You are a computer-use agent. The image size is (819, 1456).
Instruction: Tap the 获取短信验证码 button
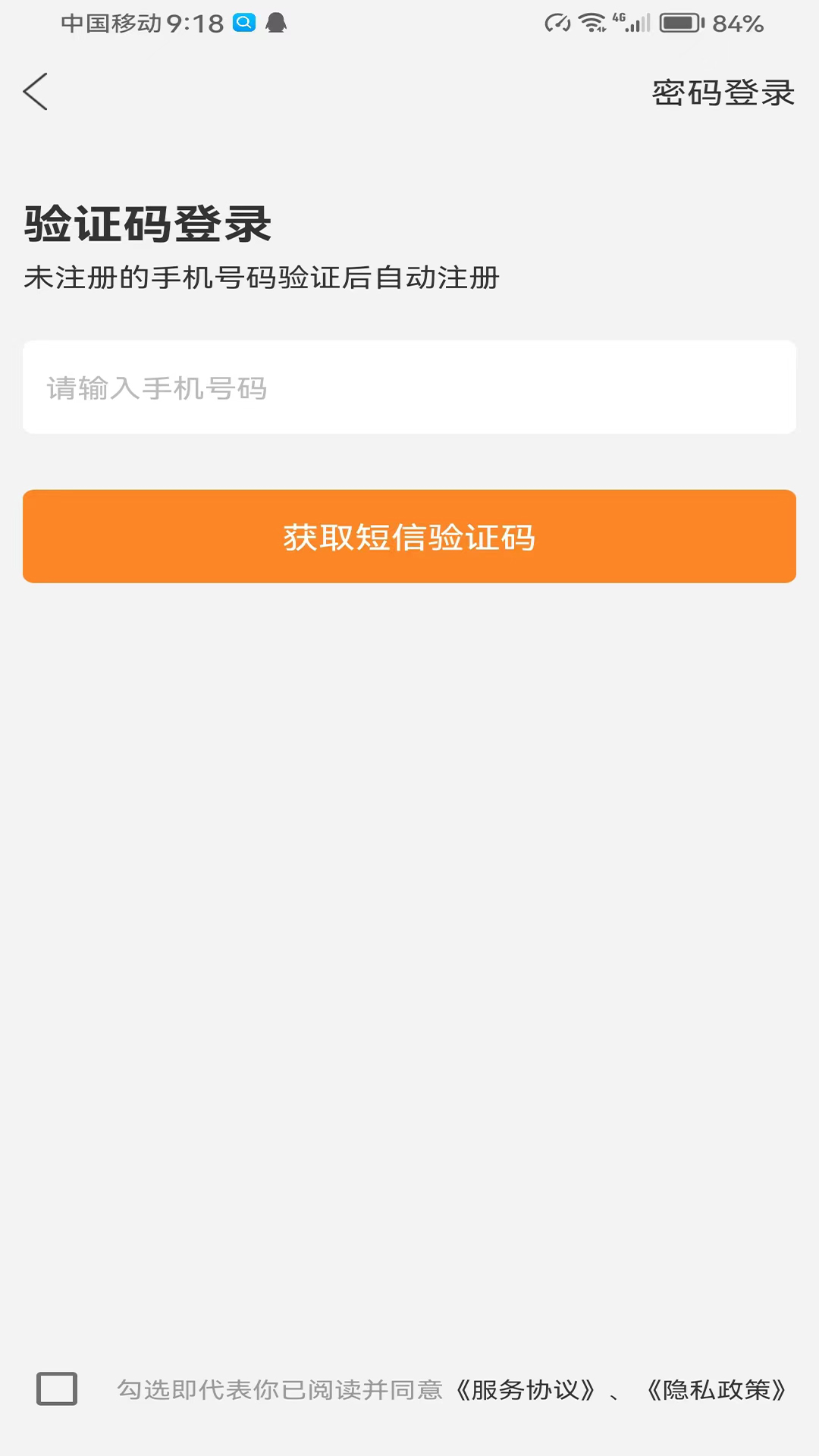click(x=409, y=536)
